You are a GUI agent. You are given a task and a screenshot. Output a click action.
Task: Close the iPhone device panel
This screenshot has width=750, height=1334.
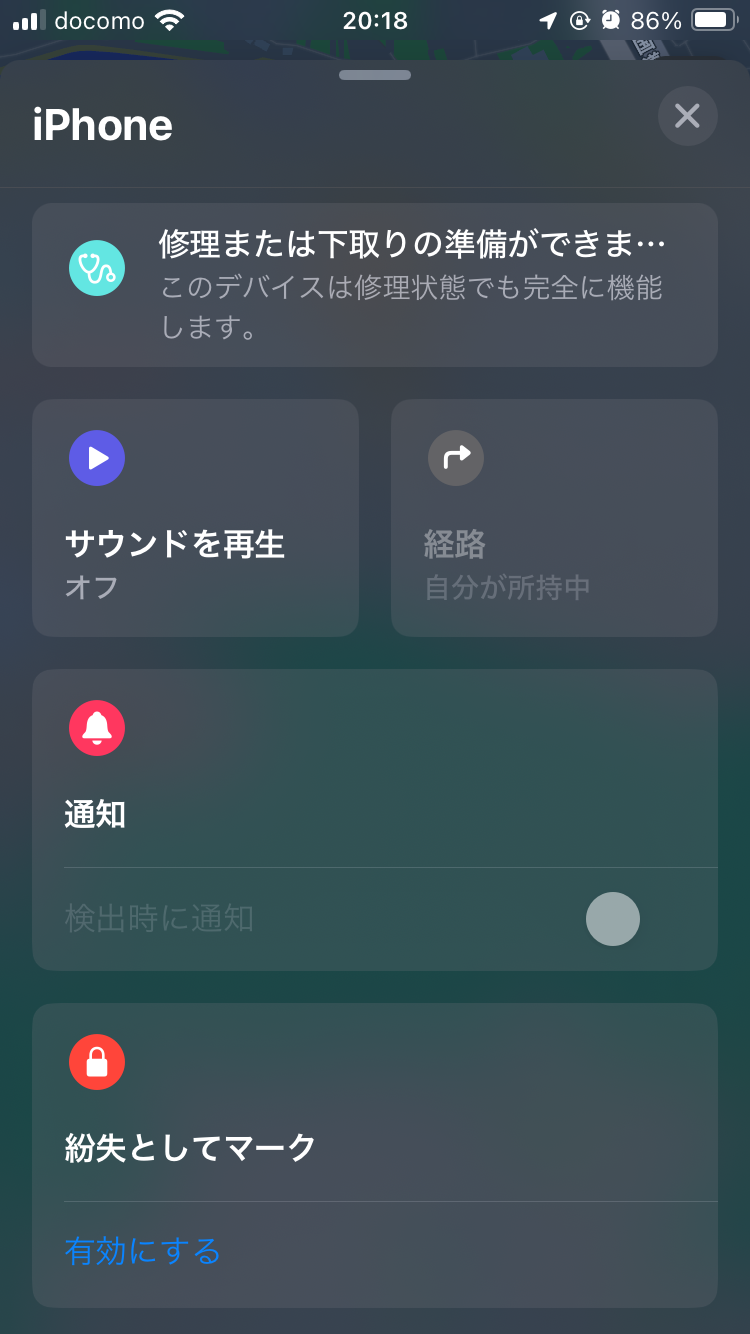tap(687, 116)
